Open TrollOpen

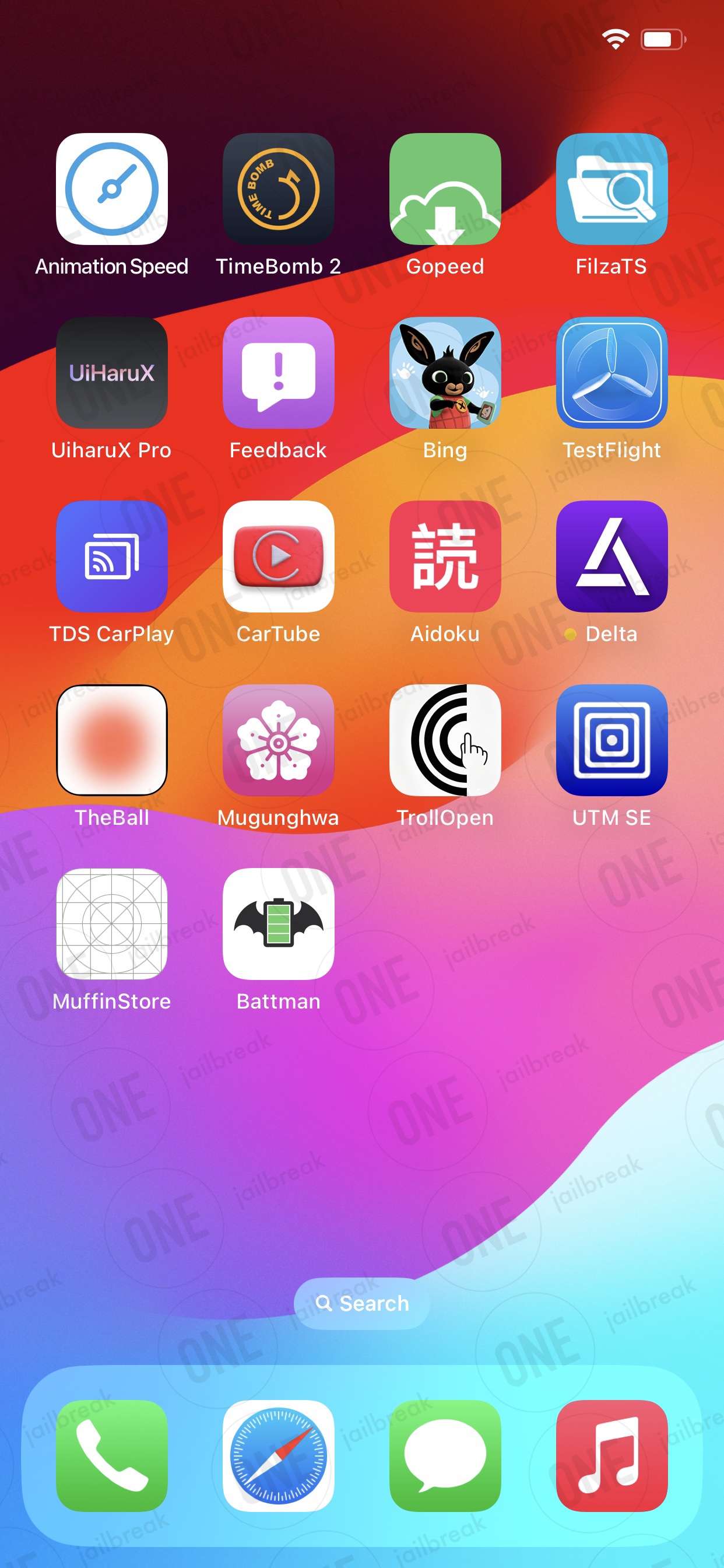coord(445,740)
